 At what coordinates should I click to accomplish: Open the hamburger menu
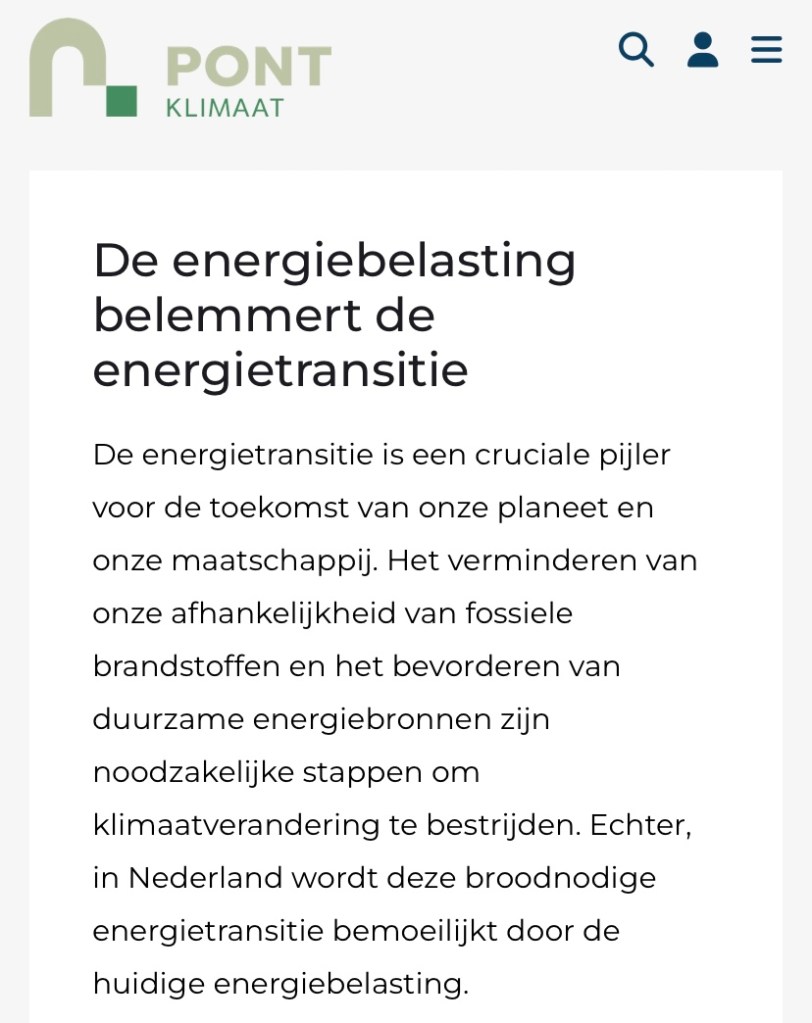coord(767,49)
